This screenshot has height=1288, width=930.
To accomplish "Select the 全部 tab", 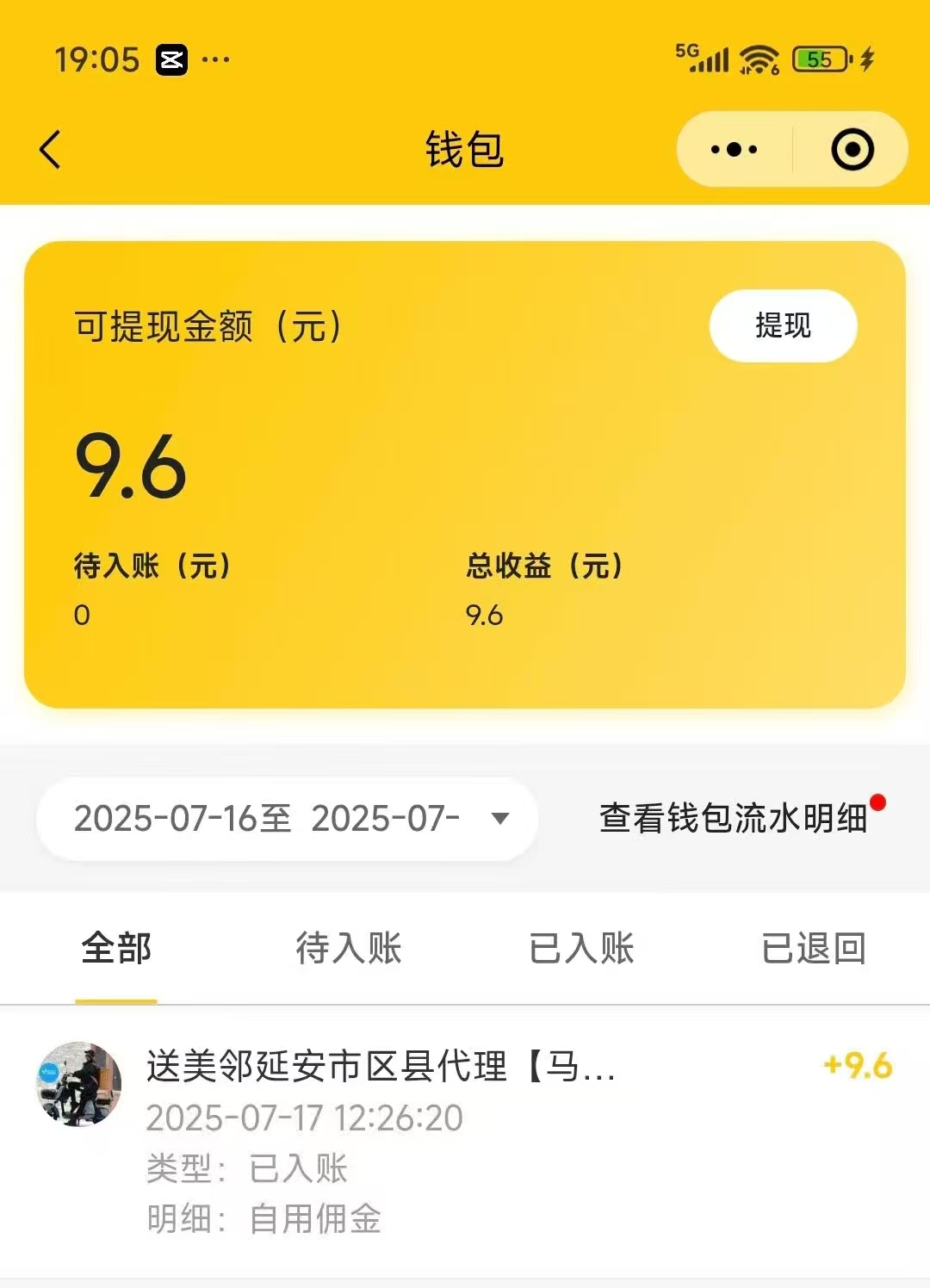I will pyautogui.click(x=116, y=949).
